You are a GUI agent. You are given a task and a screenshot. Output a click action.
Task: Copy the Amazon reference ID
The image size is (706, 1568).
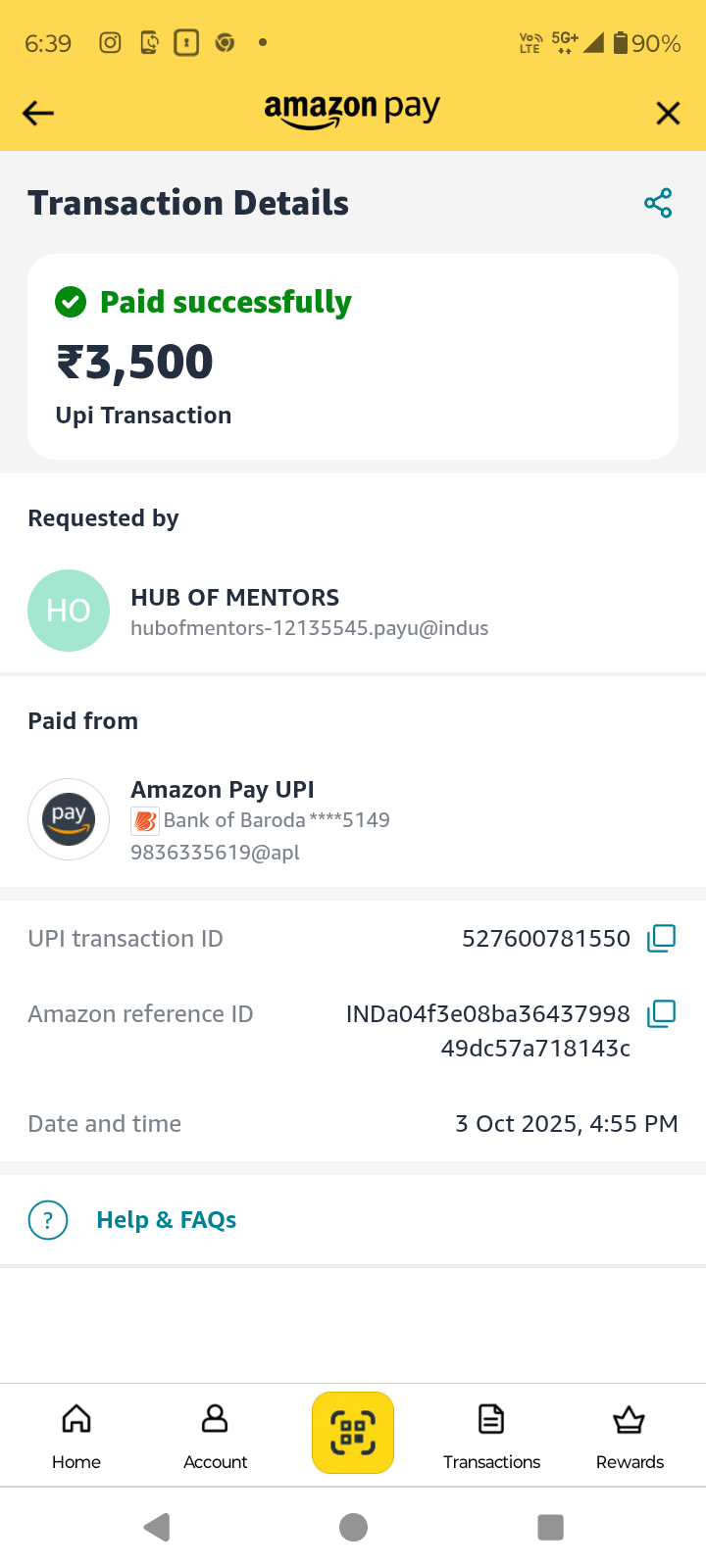(662, 1014)
